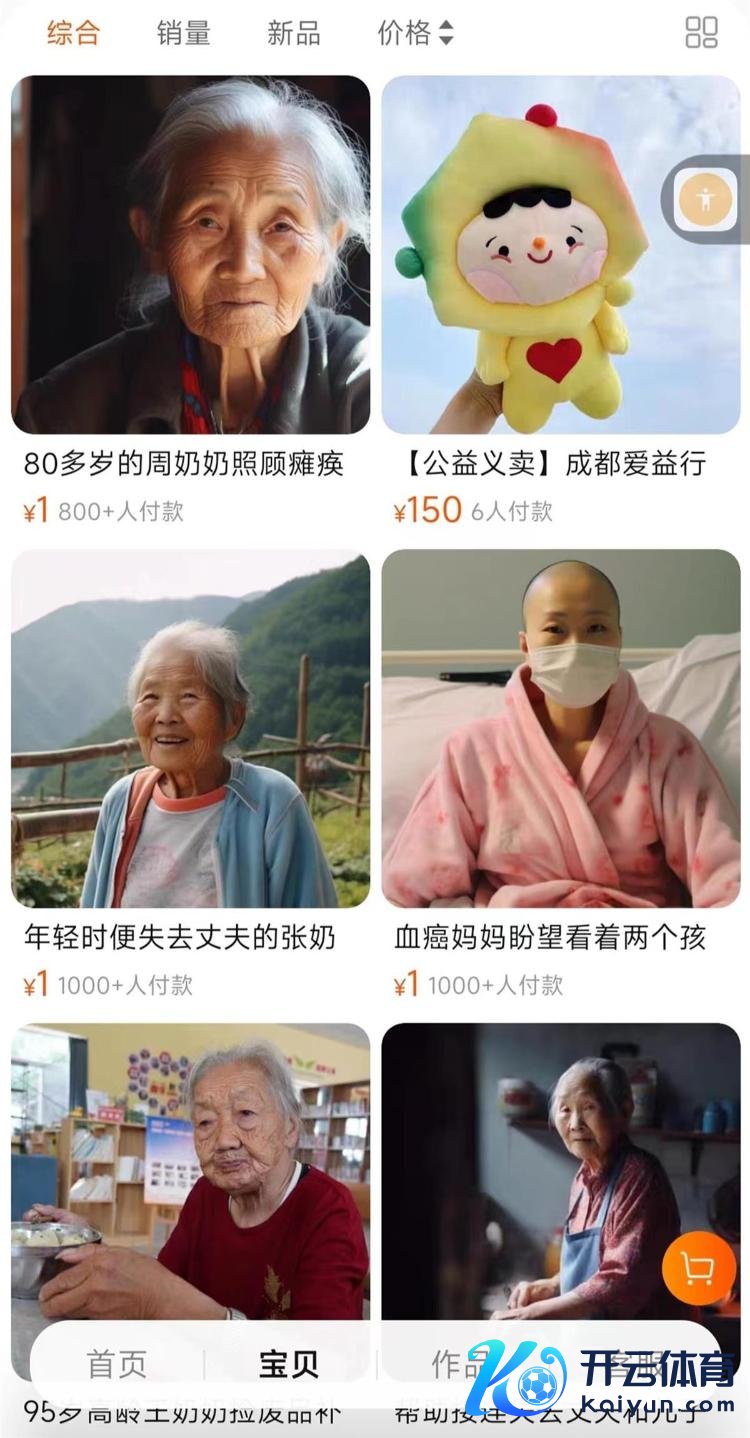The image size is (750, 1438).
Task: Toggle the grid layout view icon
Action: point(701,33)
